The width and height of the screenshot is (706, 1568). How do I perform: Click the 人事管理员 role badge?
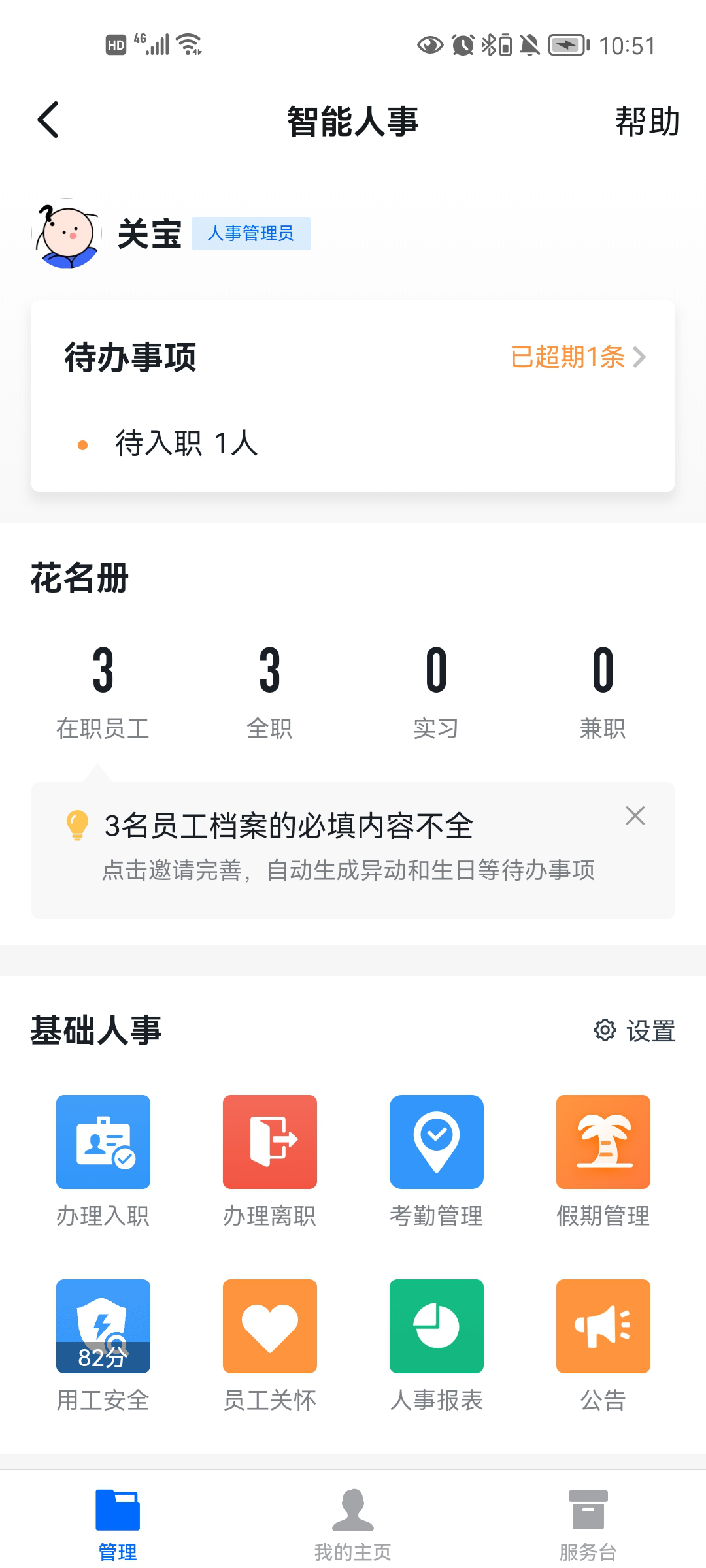pyautogui.click(x=251, y=233)
